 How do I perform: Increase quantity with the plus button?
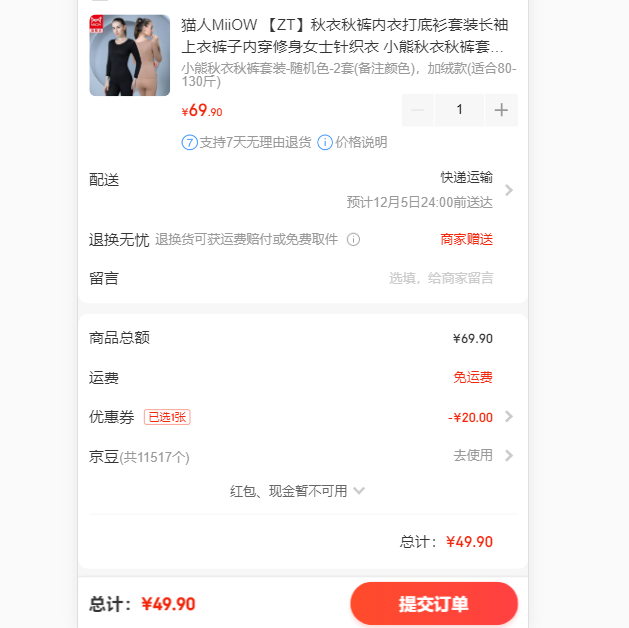501,110
